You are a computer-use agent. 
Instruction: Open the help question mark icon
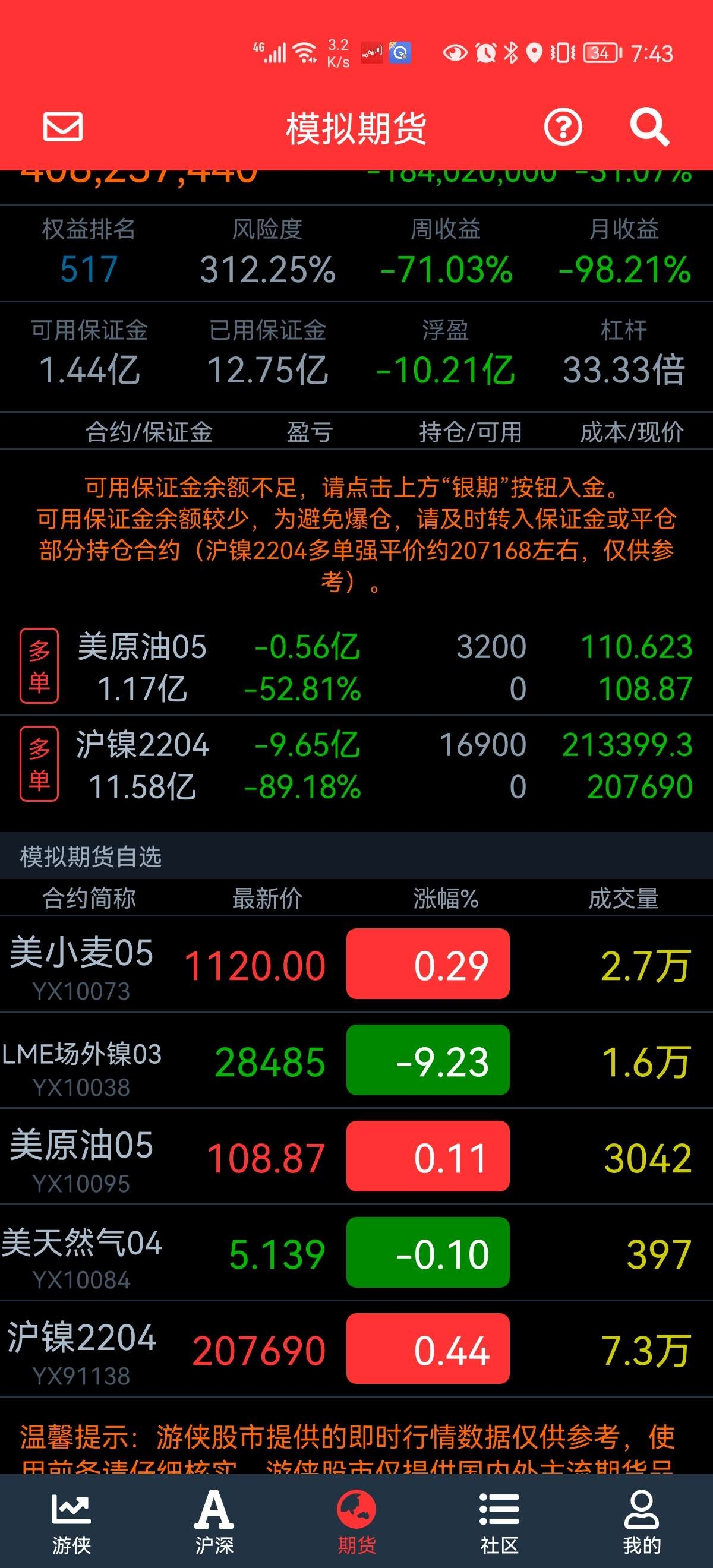(563, 127)
